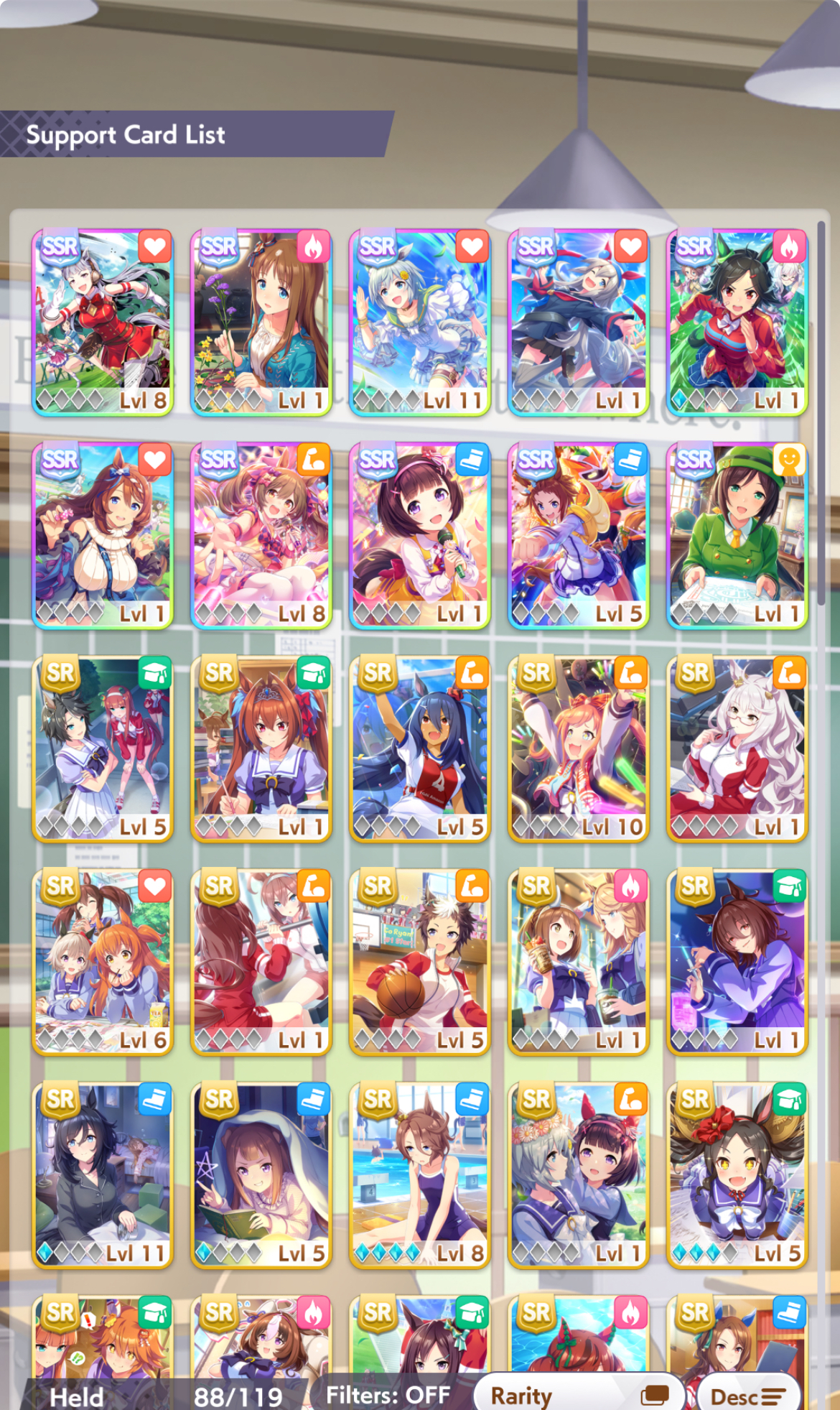The image size is (840, 1410).
Task: View the SSR Lvl 5 speed card
Action: [579, 535]
